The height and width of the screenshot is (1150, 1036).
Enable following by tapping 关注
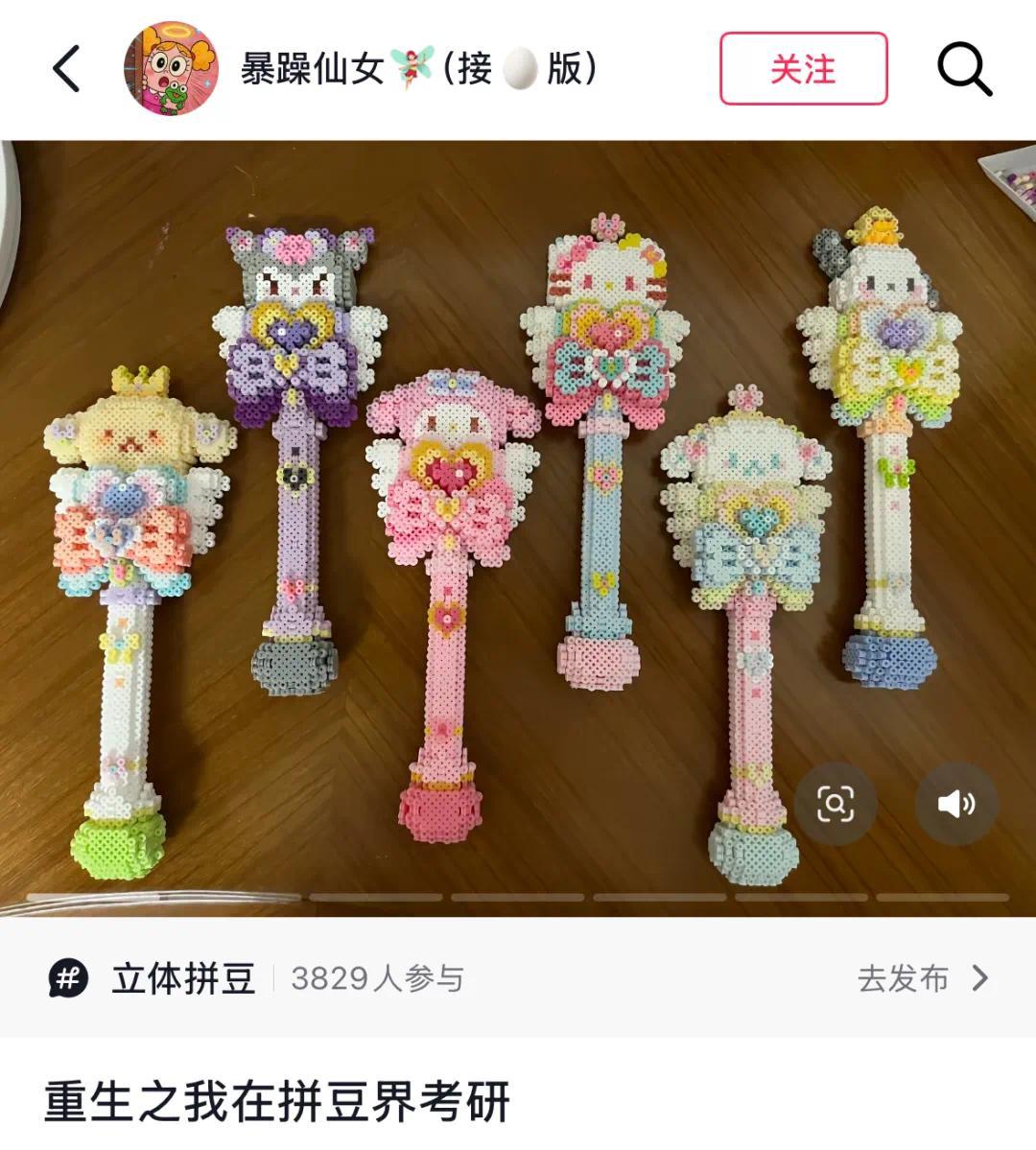pos(804,67)
